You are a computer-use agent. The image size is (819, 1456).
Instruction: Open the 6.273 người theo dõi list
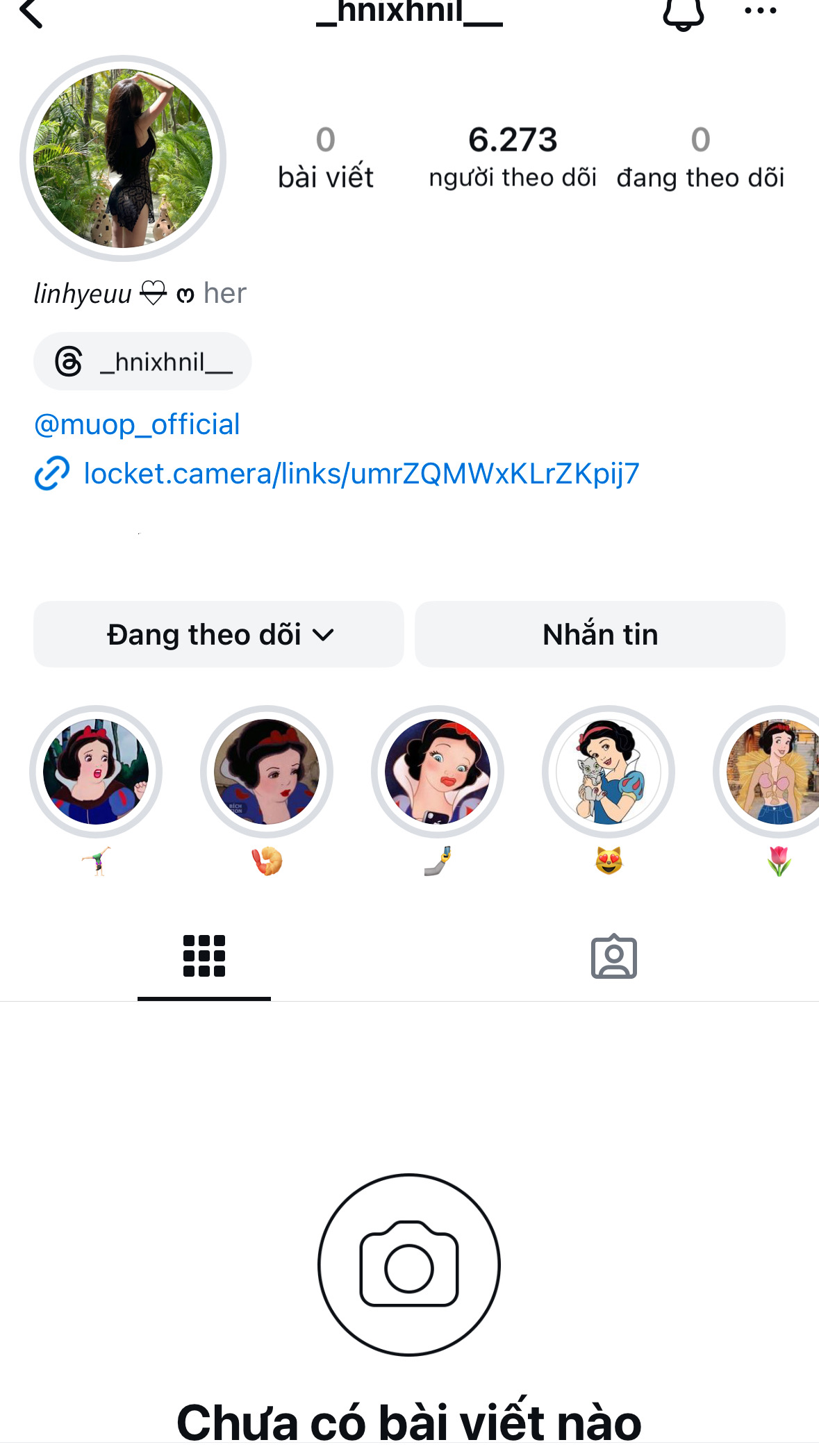pos(513,157)
